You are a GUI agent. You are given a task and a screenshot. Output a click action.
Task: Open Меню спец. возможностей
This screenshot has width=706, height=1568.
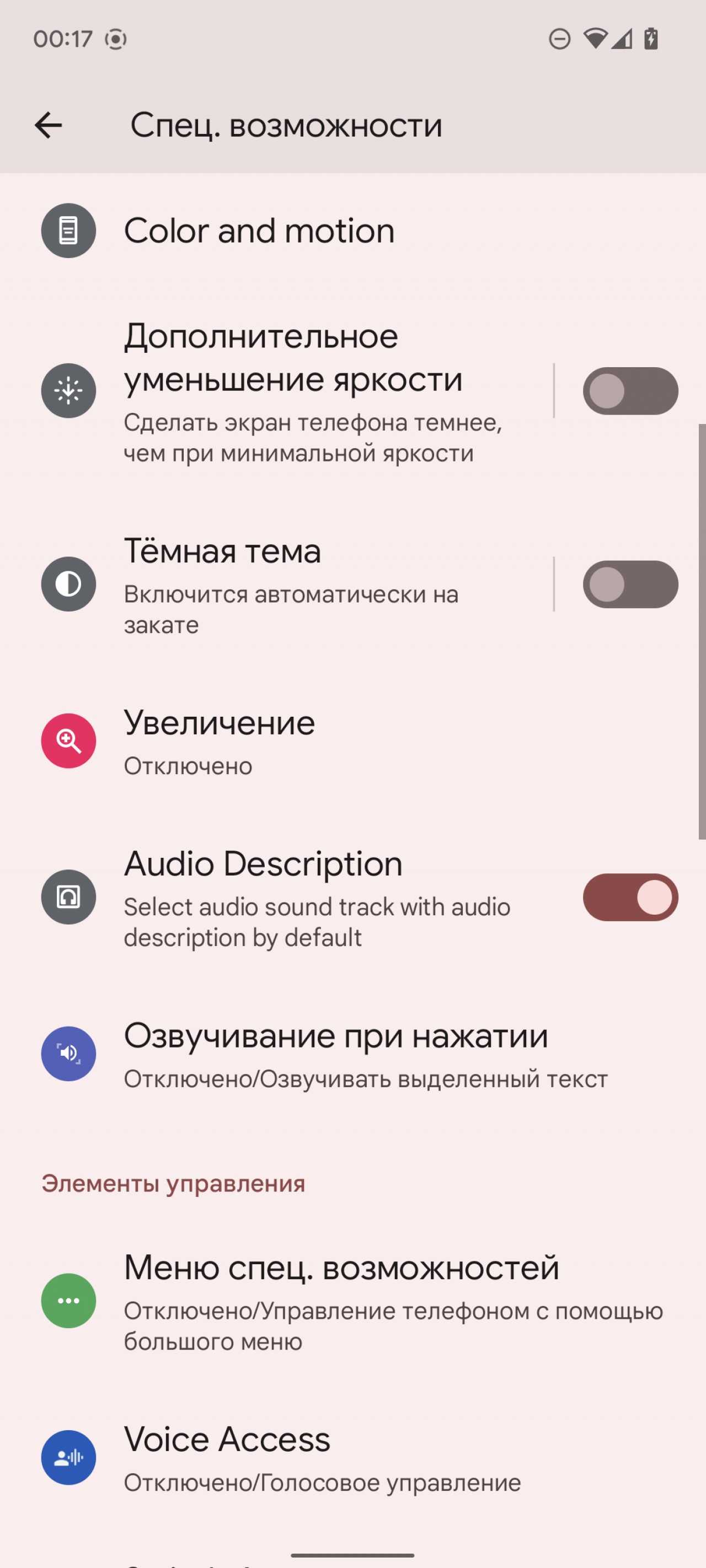[341, 1301]
